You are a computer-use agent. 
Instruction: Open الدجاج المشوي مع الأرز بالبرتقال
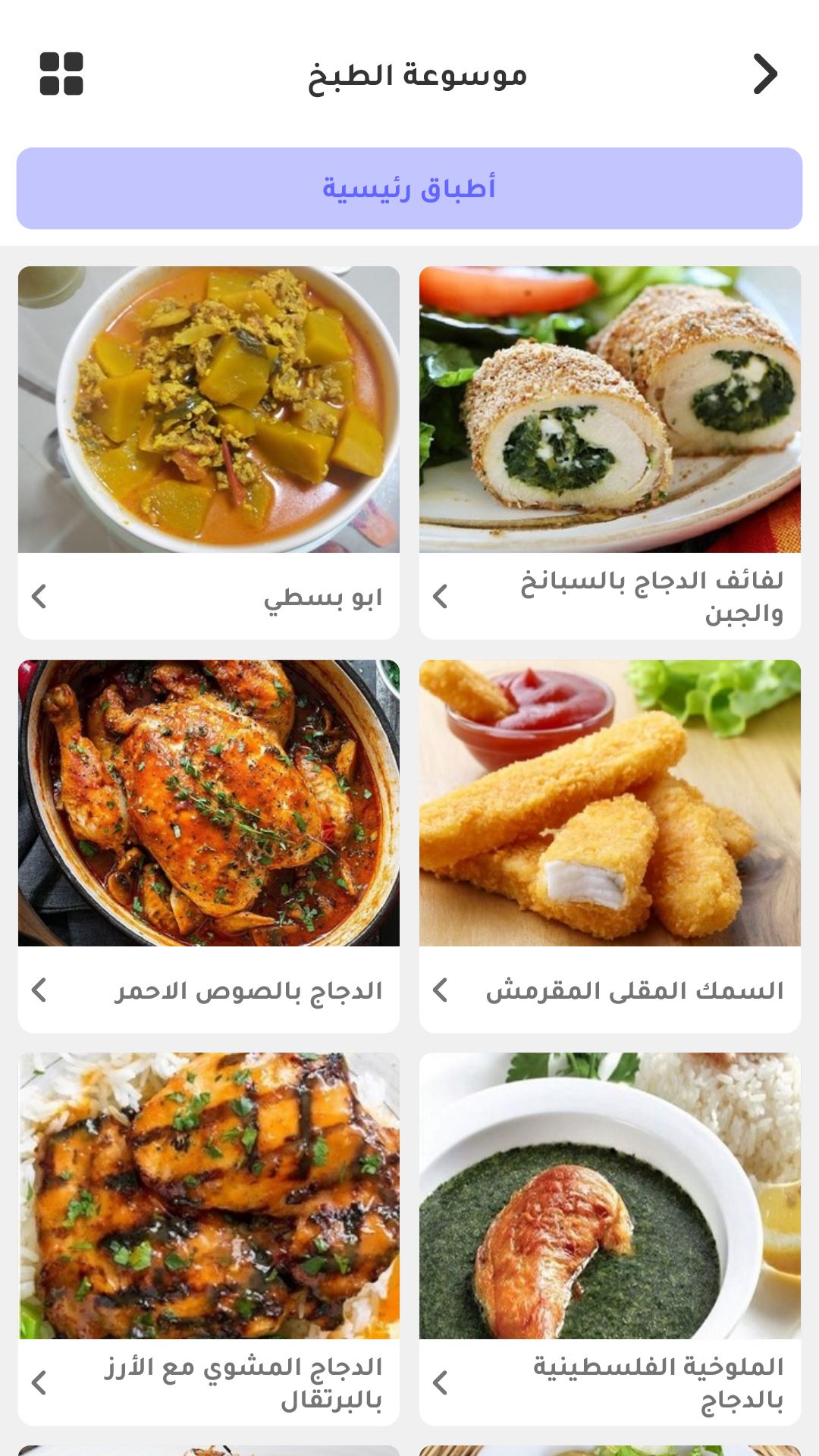click(209, 1238)
